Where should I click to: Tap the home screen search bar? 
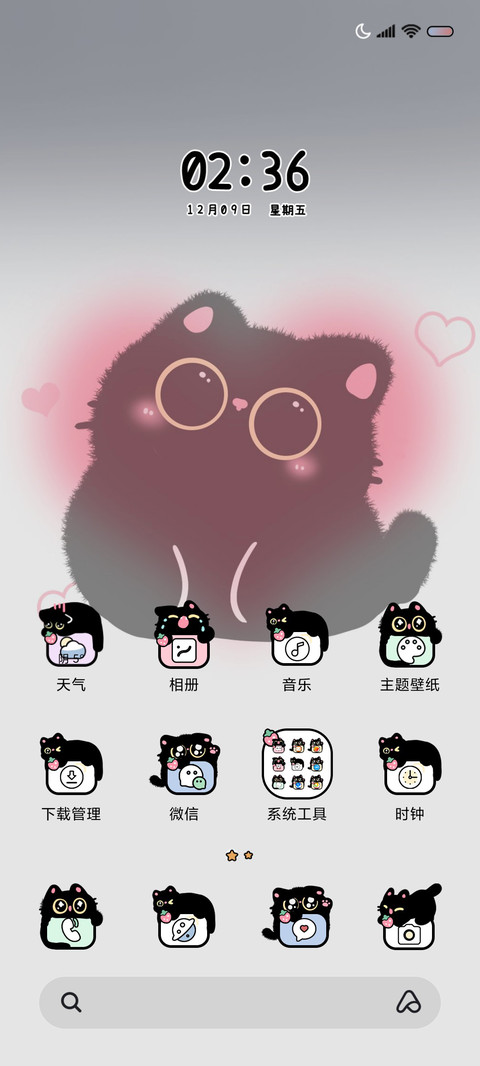240,1002
